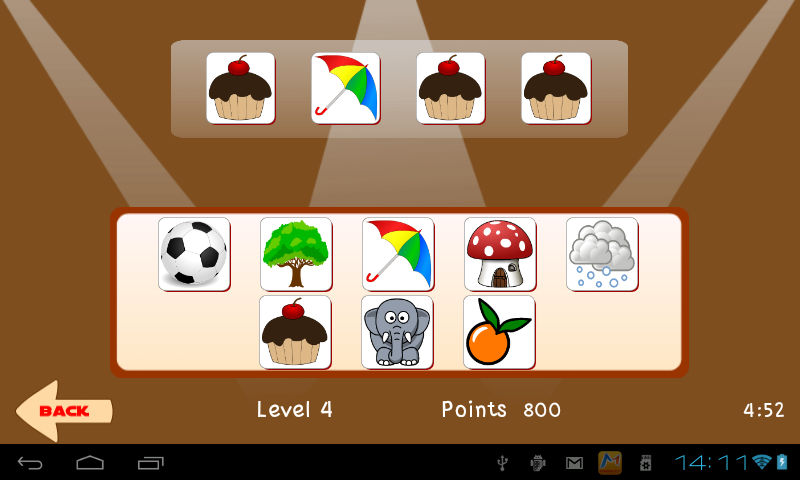
Task: Choose the green tree tile
Action: click(296, 254)
